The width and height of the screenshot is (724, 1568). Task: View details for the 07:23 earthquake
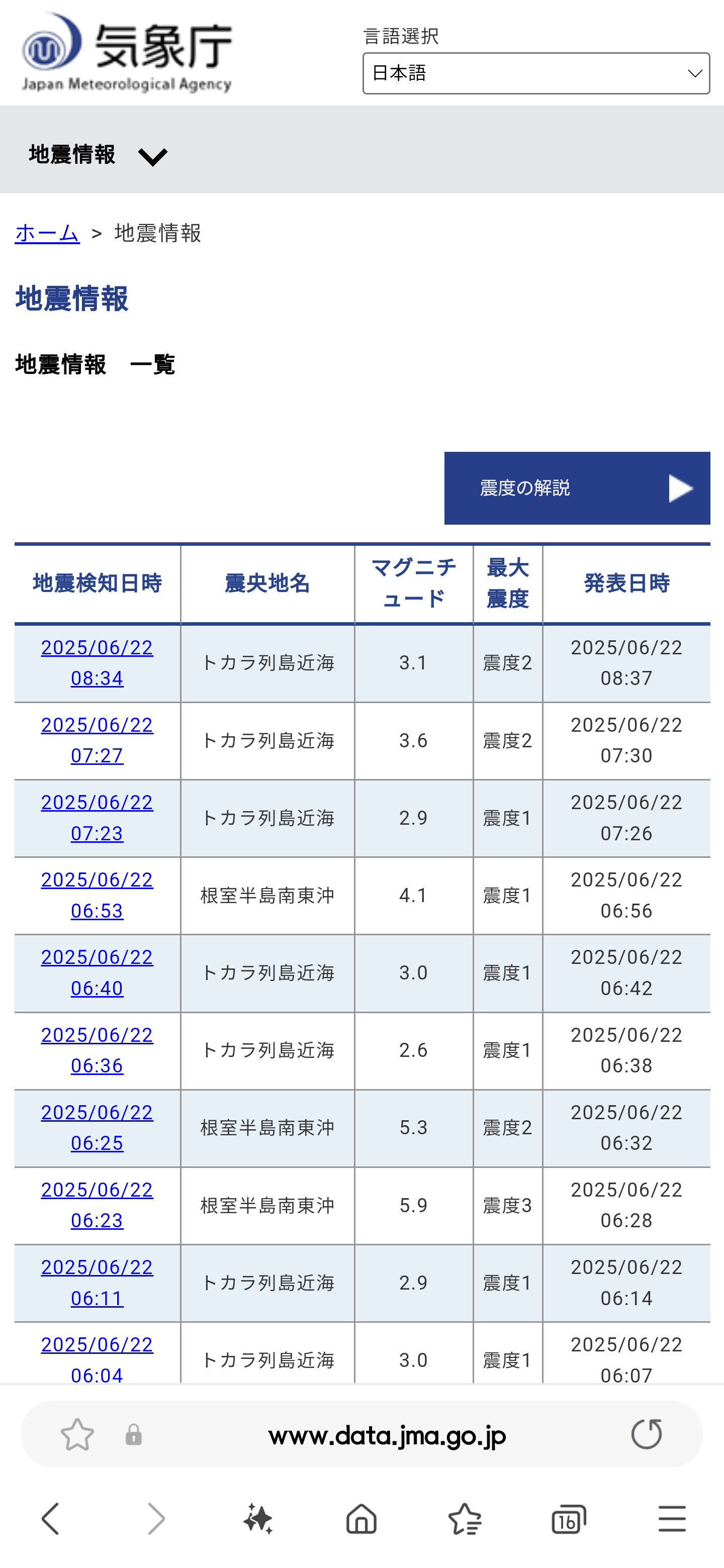97,818
